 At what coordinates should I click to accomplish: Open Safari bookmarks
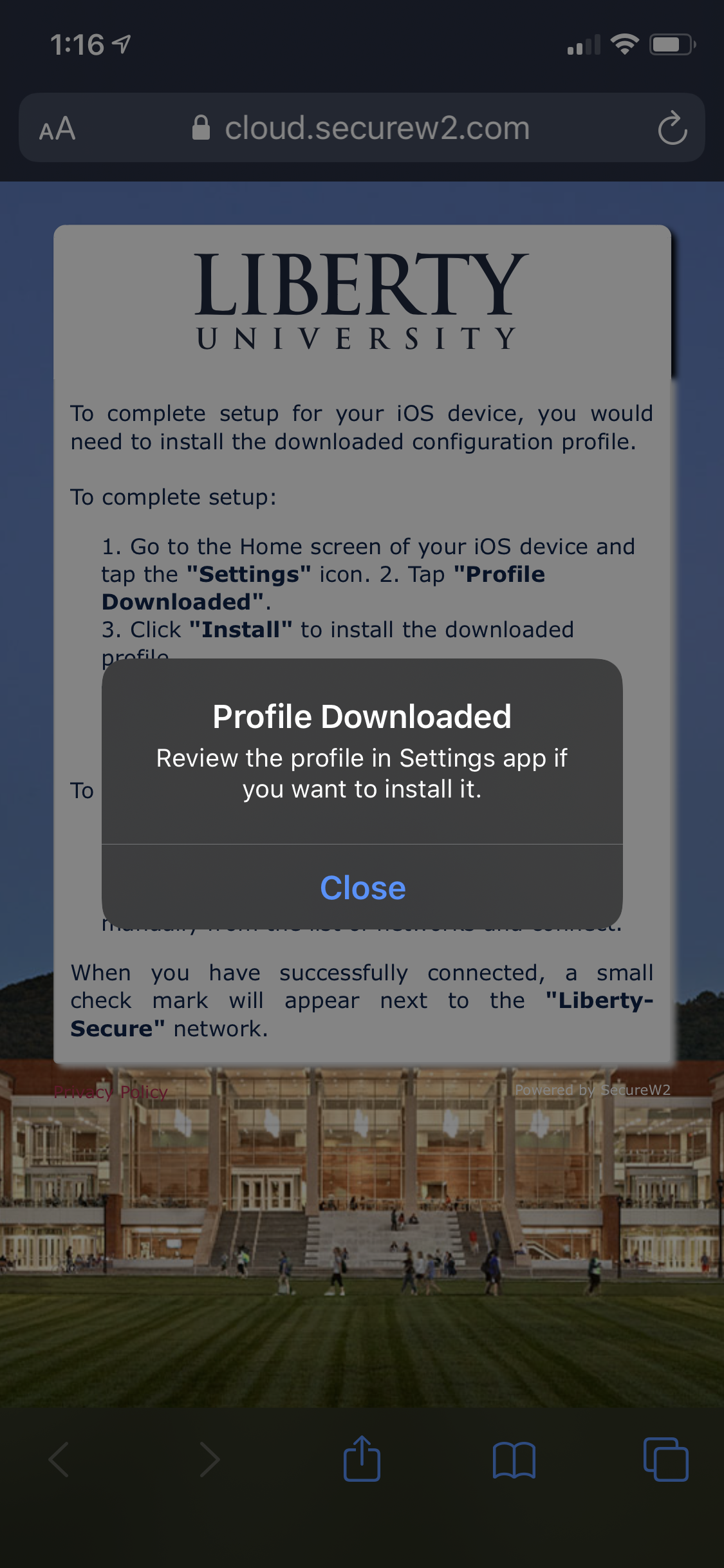pos(514,1459)
